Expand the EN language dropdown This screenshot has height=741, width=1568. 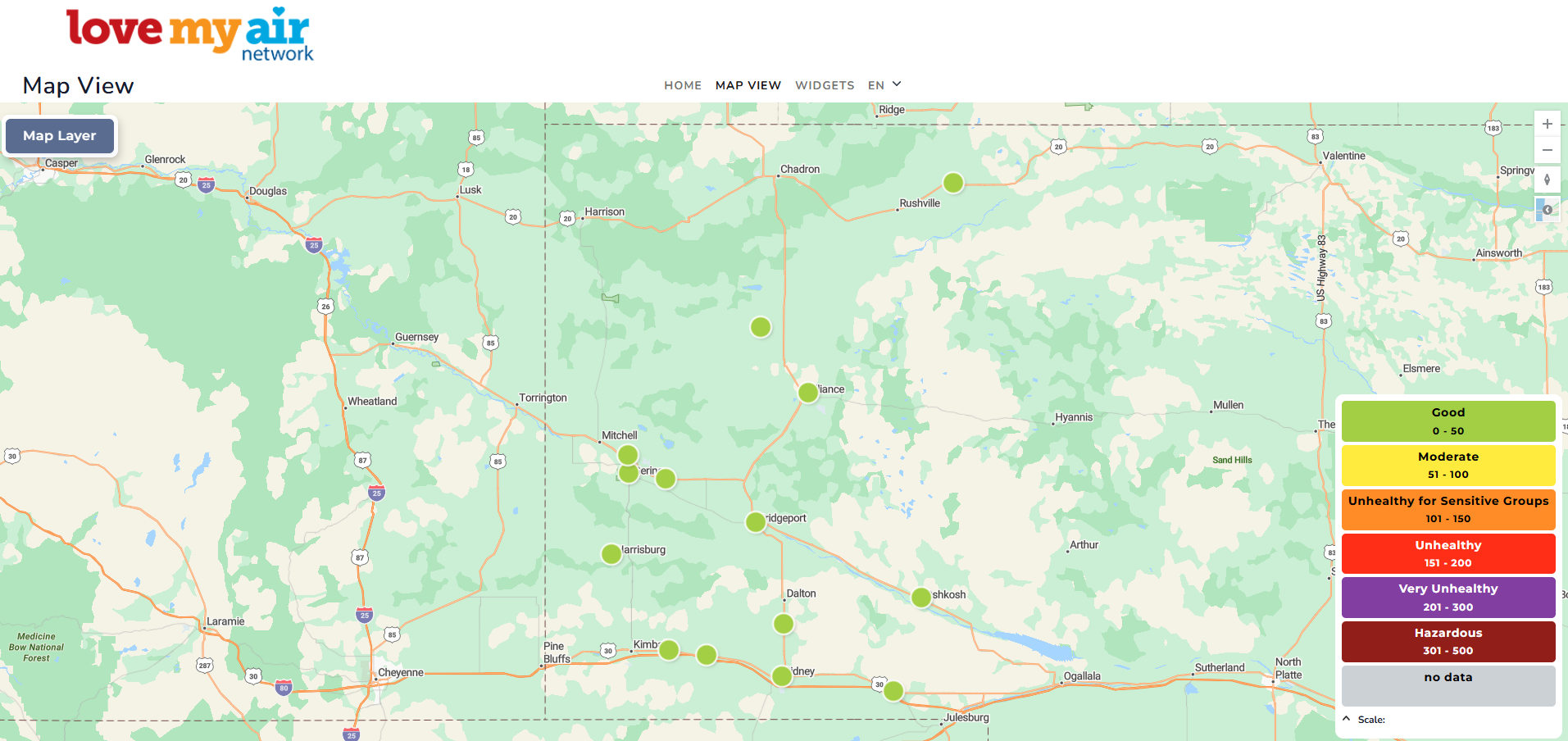tap(884, 85)
